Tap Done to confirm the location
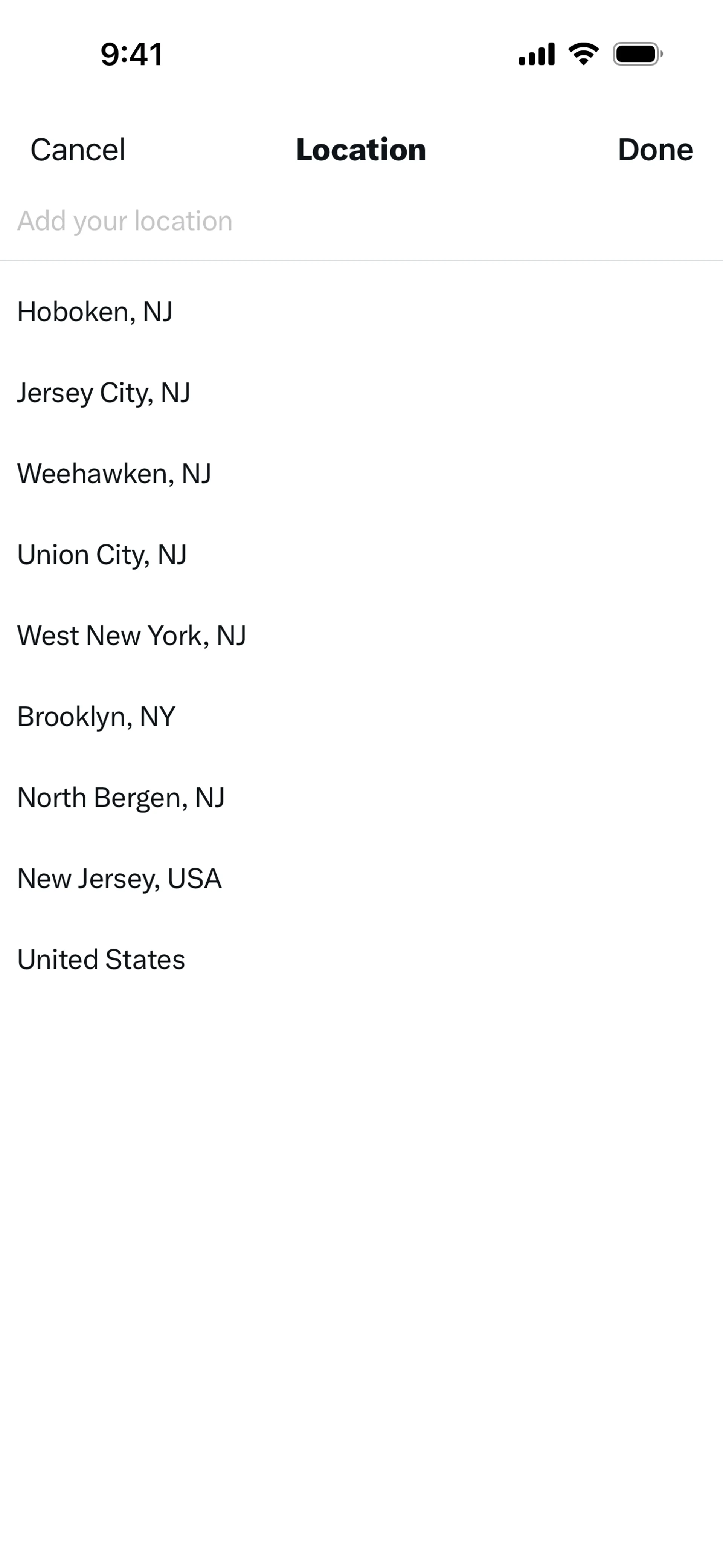723x1568 pixels. point(655,150)
